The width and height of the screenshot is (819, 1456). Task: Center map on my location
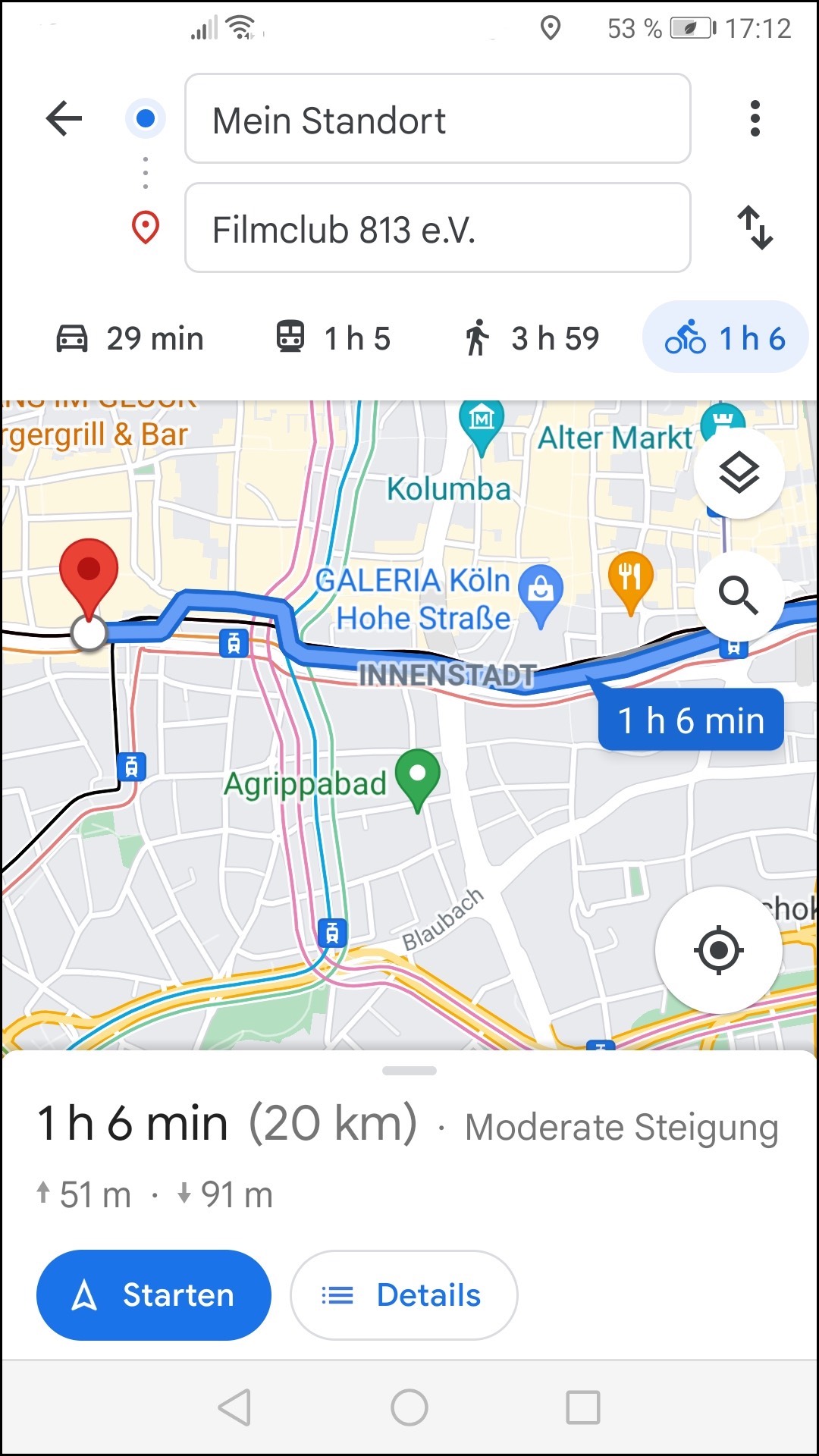pos(718,949)
